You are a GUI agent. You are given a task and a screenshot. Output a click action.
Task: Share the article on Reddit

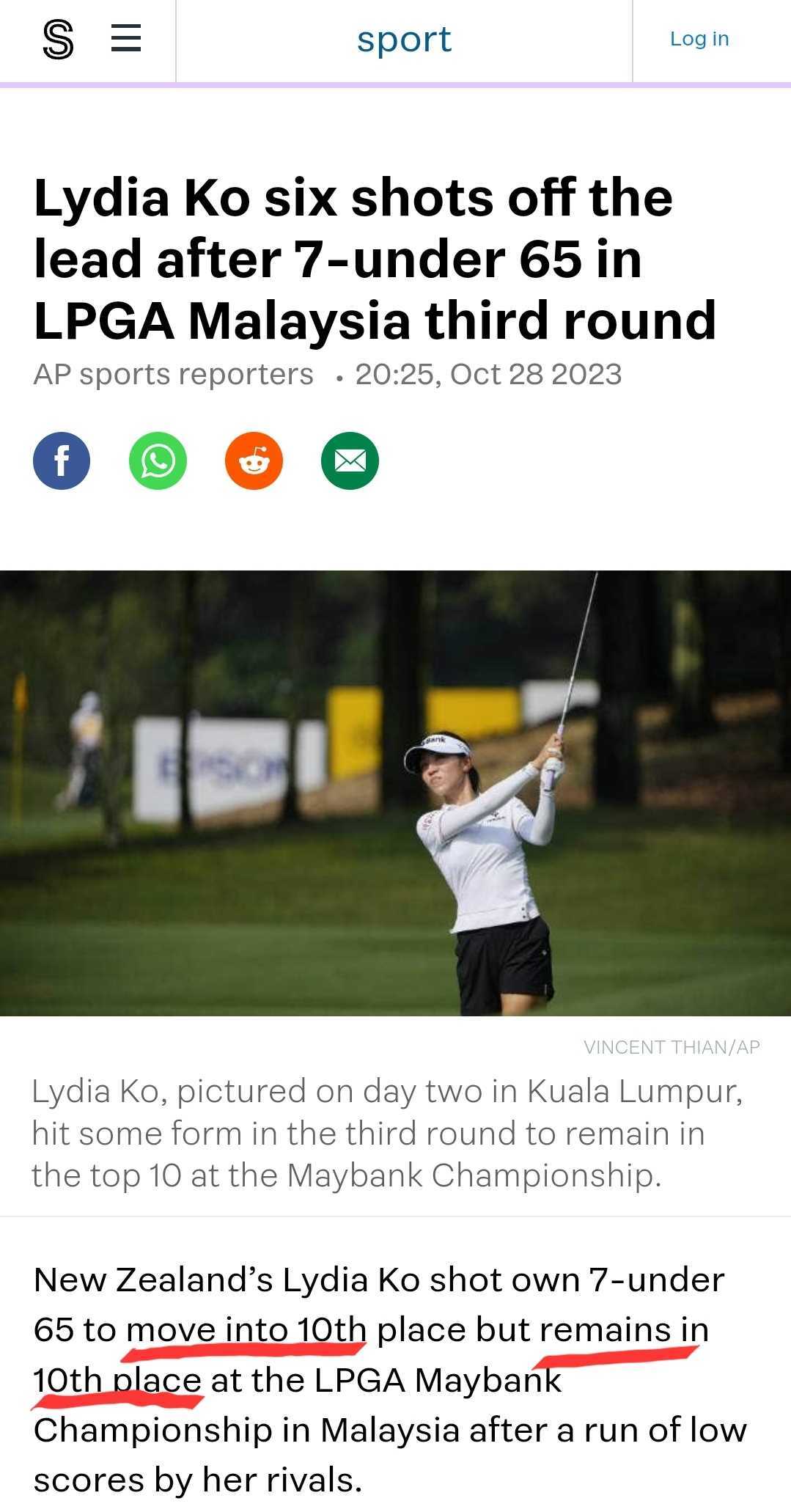point(254,460)
